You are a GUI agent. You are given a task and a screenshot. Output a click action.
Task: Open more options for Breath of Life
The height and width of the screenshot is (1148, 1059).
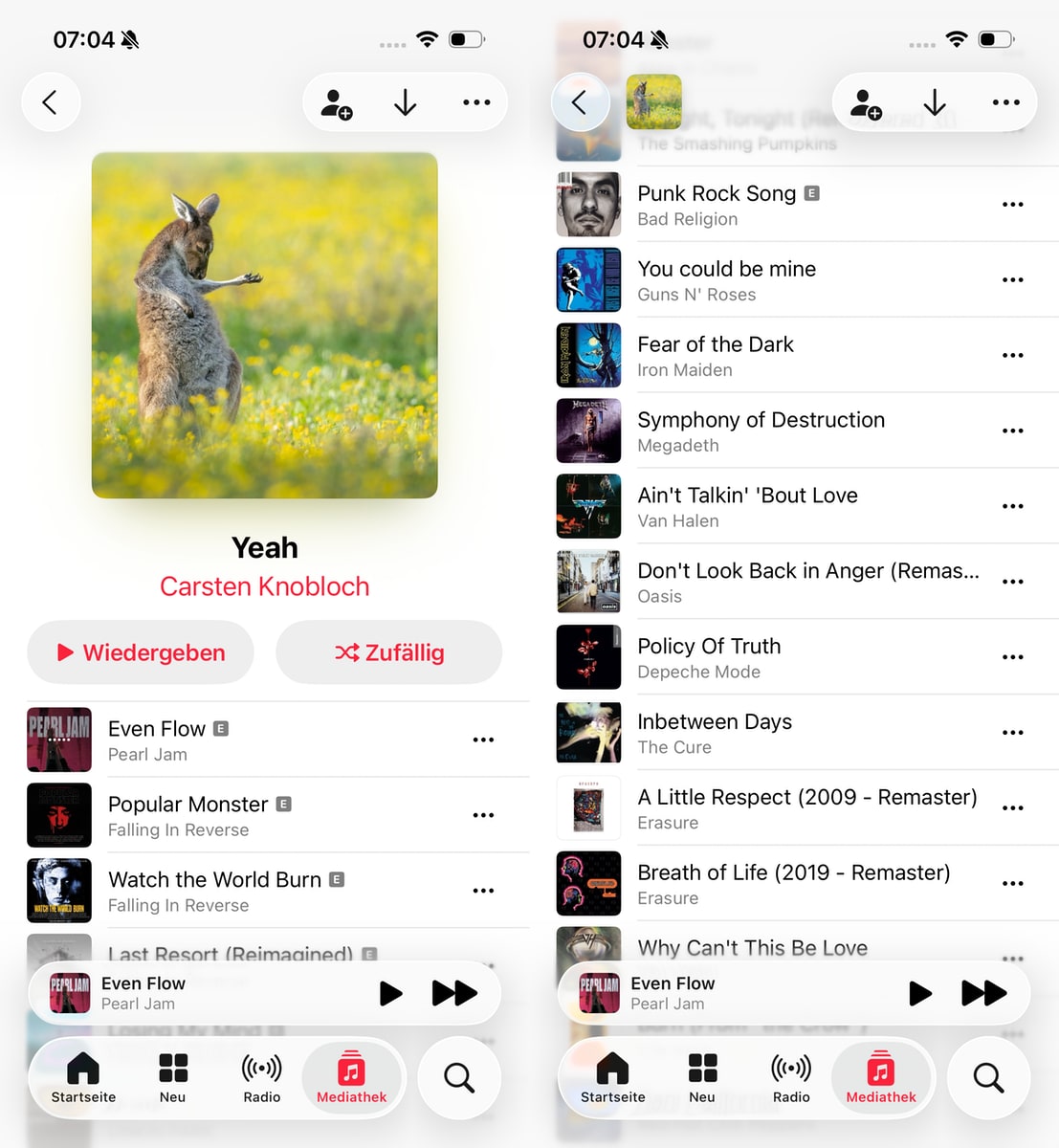(1012, 884)
